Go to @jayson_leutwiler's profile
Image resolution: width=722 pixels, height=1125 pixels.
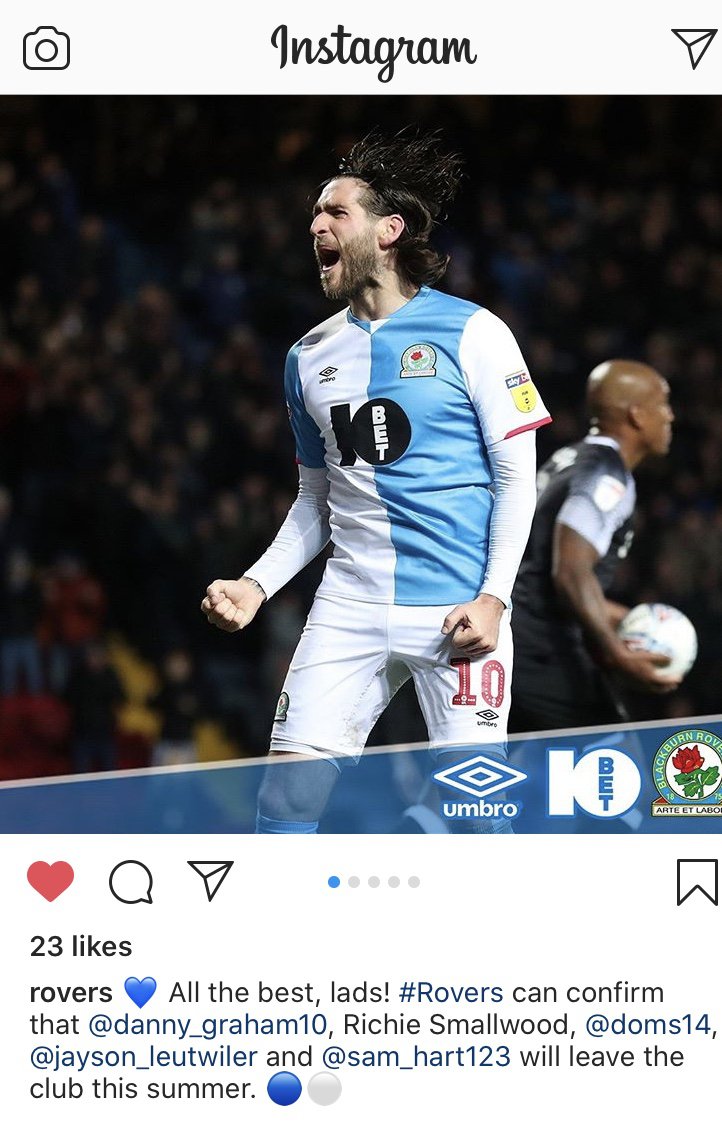pyautogui.click(x=144, y=1057)
